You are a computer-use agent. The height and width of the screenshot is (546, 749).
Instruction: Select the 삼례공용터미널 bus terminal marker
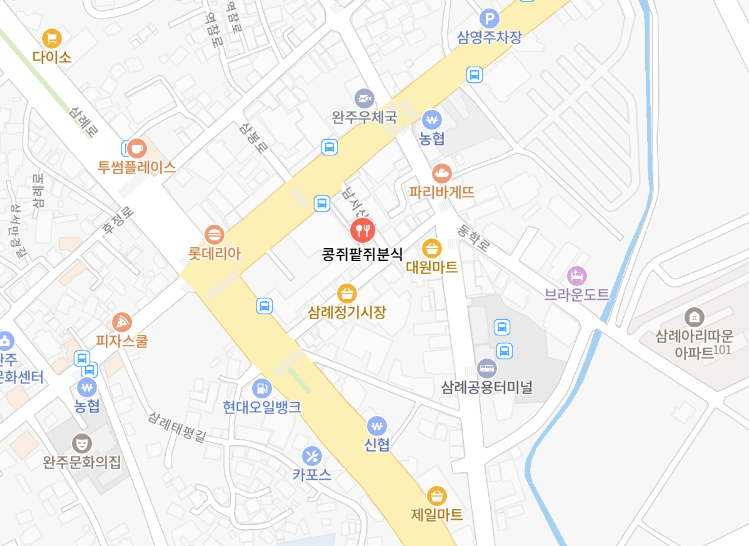click(x=487, y=368)
